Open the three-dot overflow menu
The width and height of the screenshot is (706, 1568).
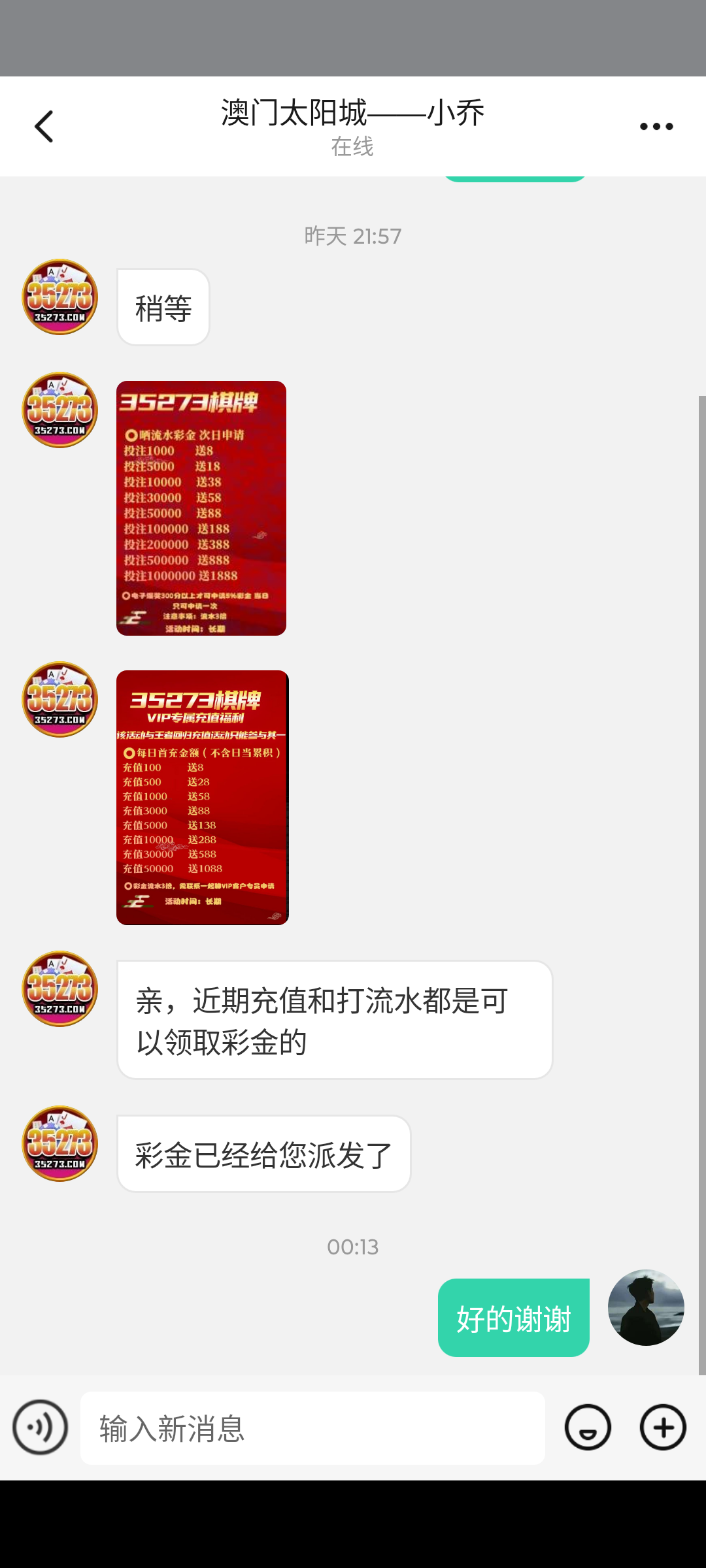tap(656, 126)
